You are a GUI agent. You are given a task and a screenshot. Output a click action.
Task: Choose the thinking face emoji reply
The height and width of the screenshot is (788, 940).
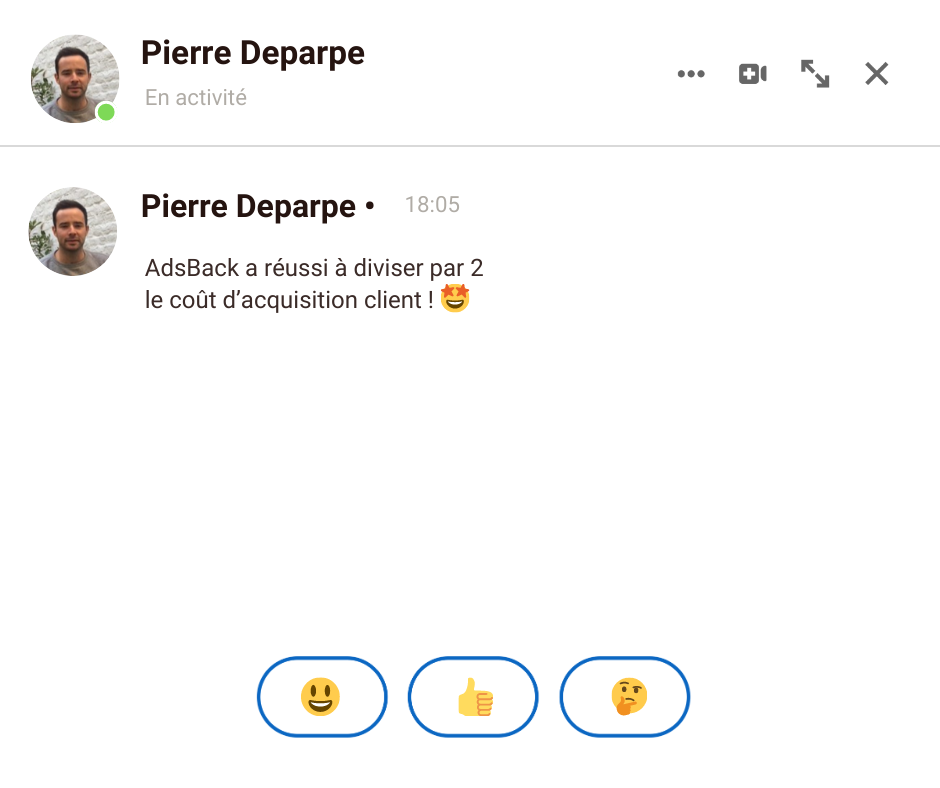[x=625, y=696]
